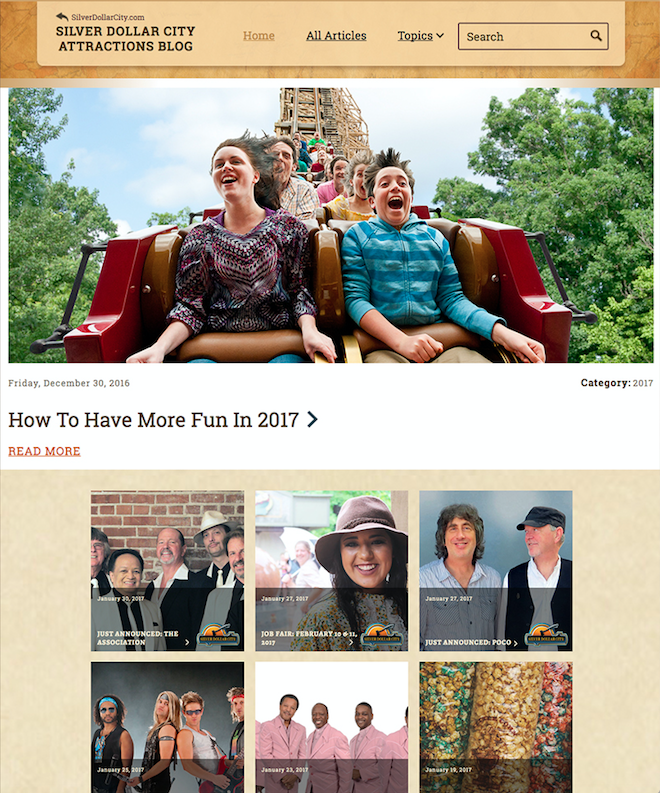The height and width of the screenshot is (793, 660).
Task: Open the Home navigation link
Action: 258,36
